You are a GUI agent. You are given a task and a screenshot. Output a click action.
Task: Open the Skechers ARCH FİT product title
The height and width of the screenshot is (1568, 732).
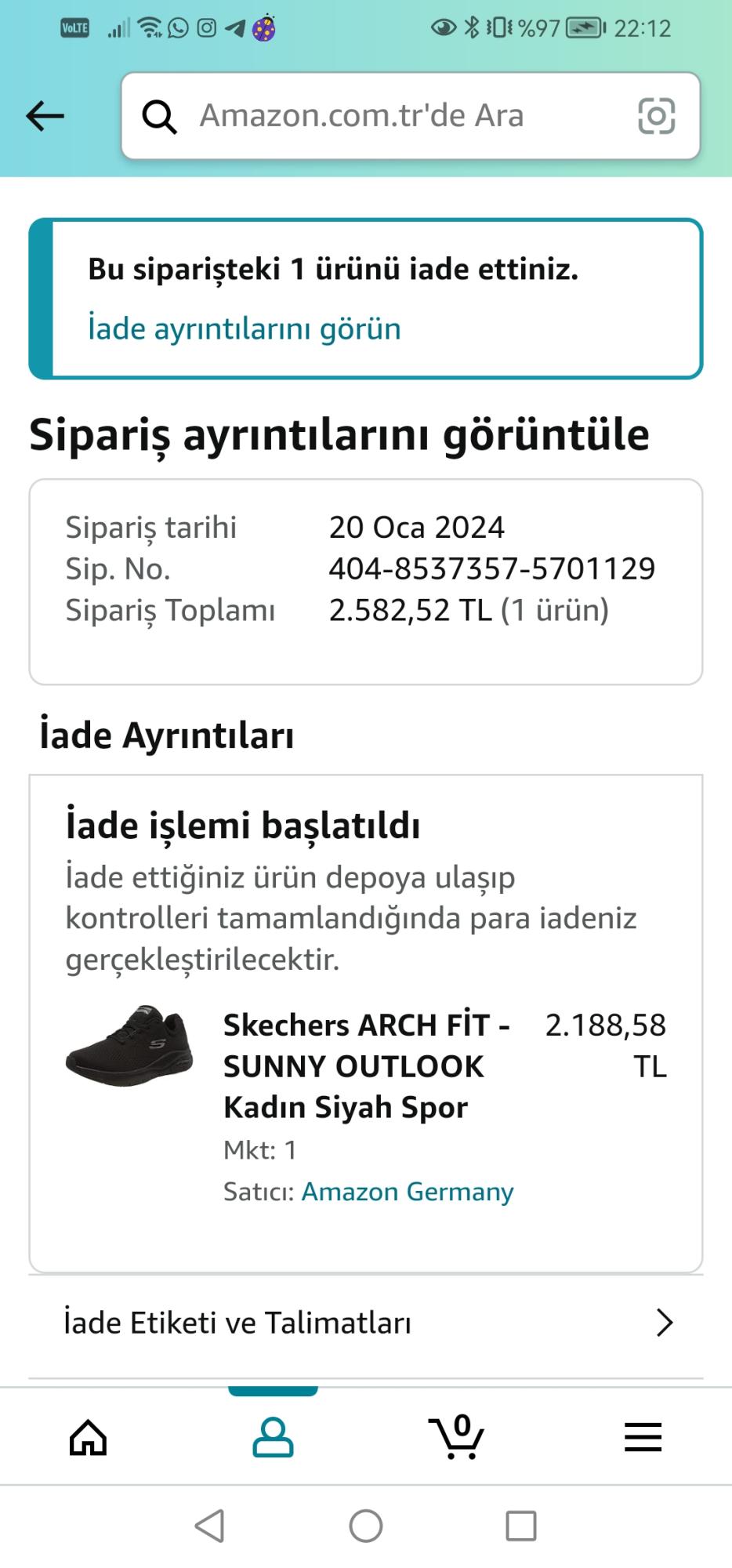365,1065
